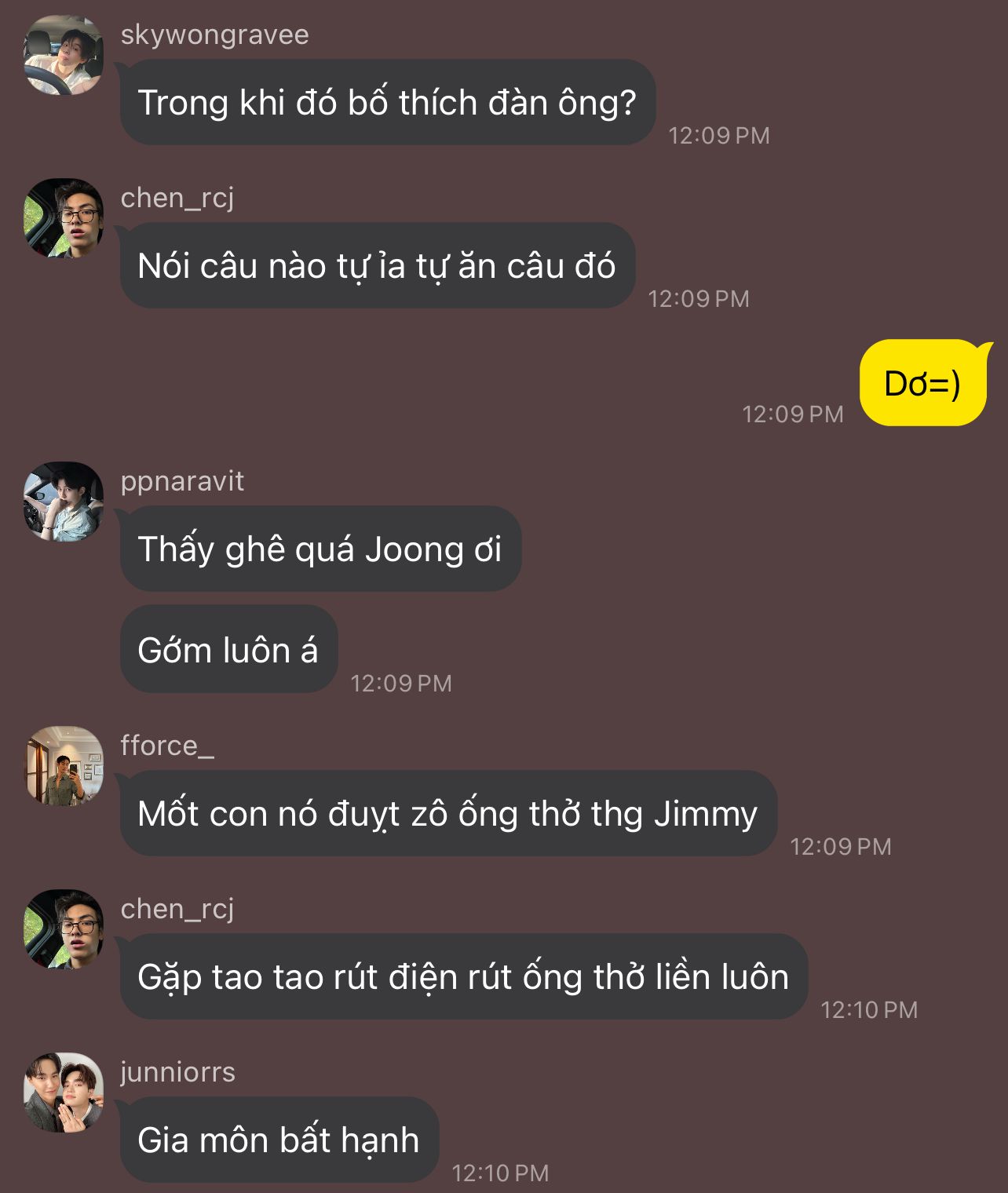The width and height of the screenshot is (1008, 1193).
Task: Open skywongravee's profile picture
Action: [x=64, y=55]
